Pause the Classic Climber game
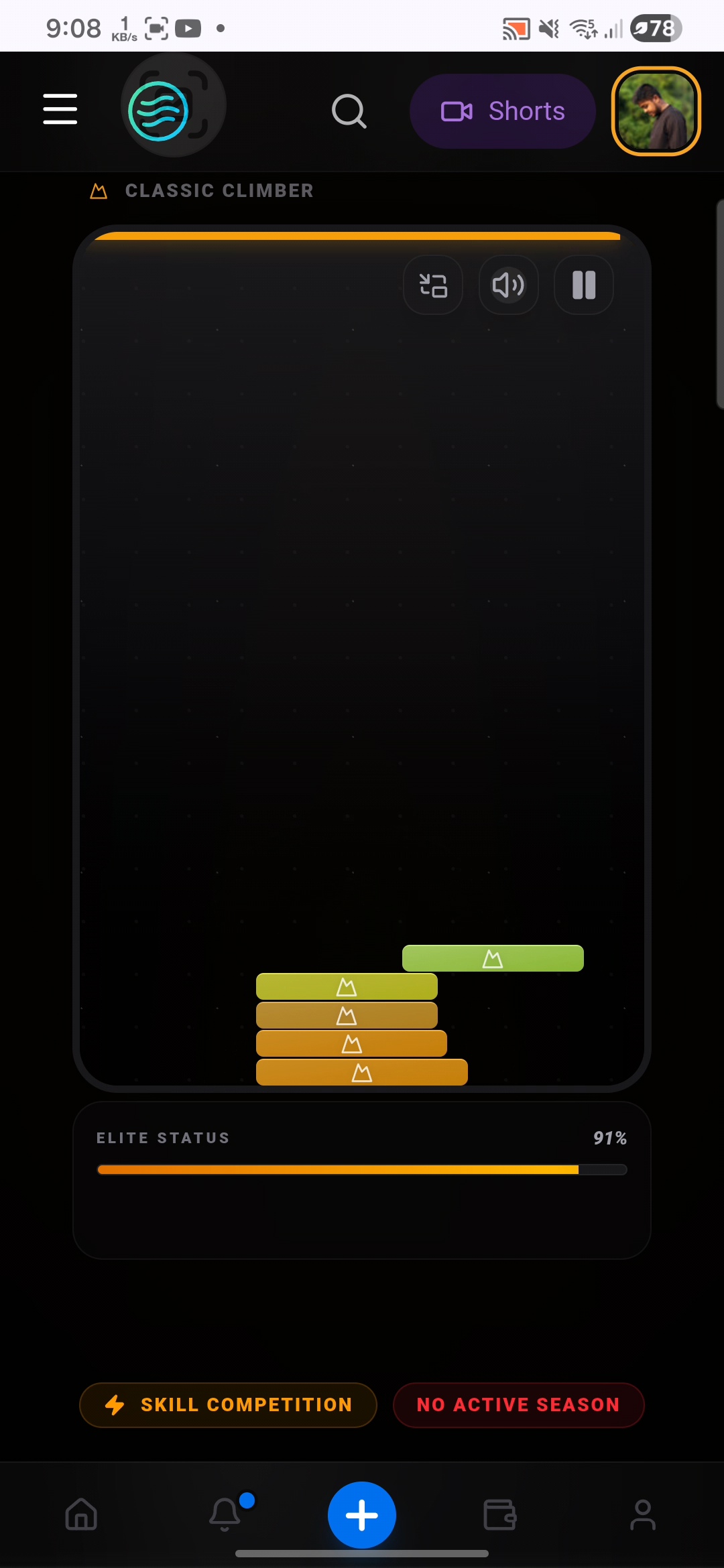 584,285
